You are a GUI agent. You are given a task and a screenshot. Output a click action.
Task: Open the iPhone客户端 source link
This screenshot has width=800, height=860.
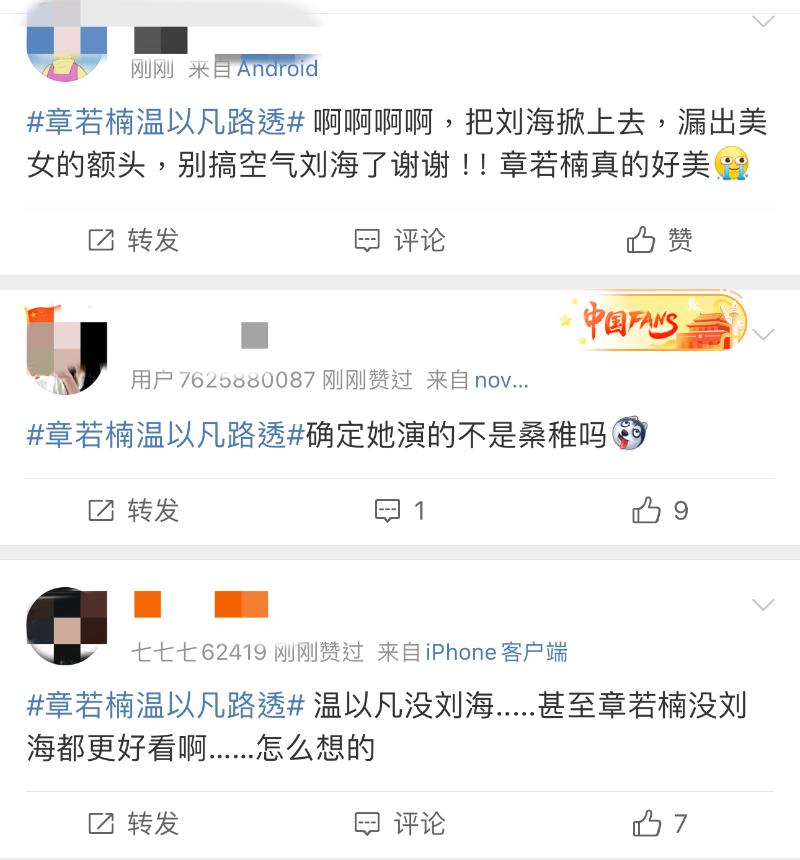click(496, 652)
